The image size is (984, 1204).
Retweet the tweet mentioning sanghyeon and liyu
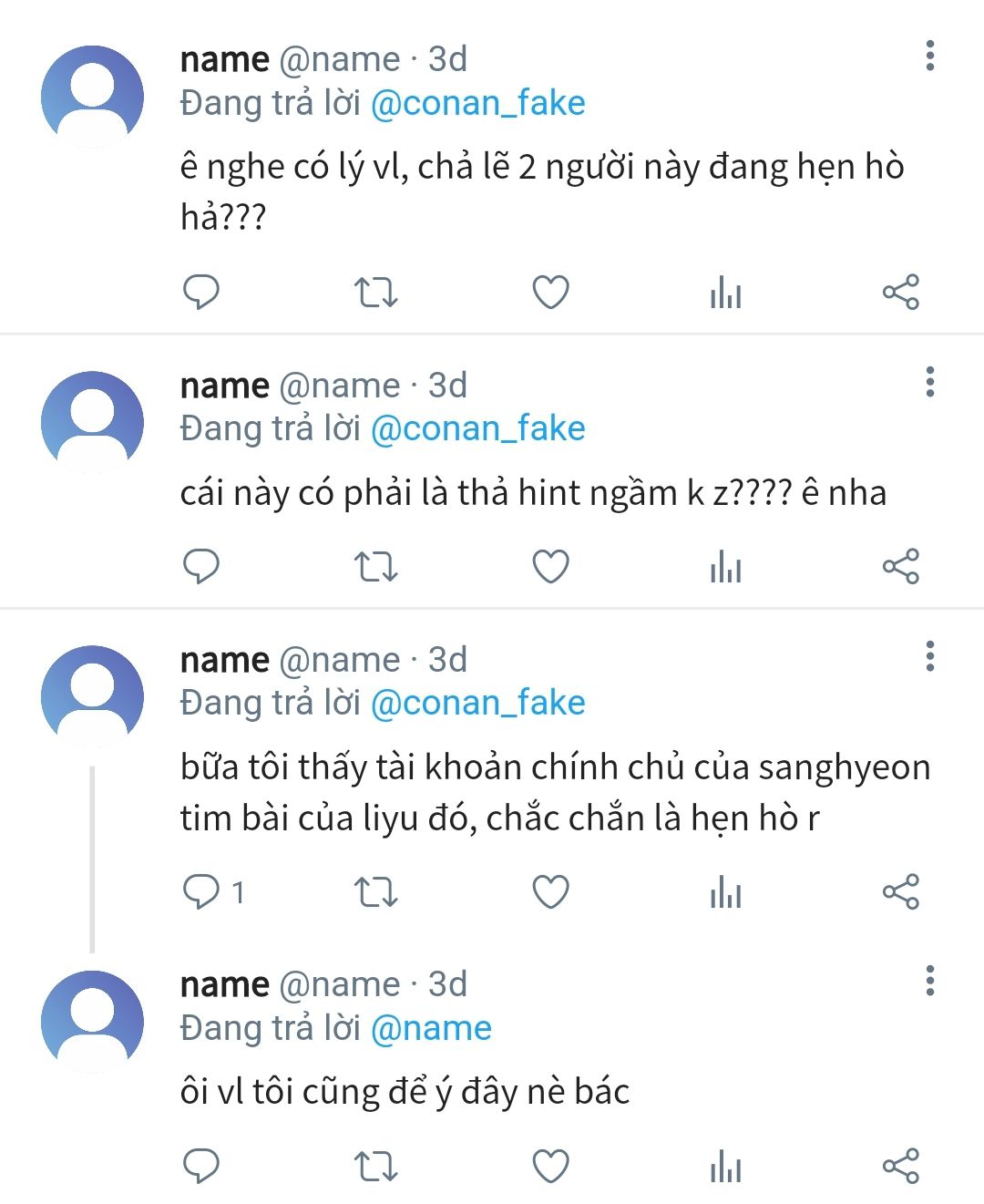pyautogui.click(x=375, y=891)
